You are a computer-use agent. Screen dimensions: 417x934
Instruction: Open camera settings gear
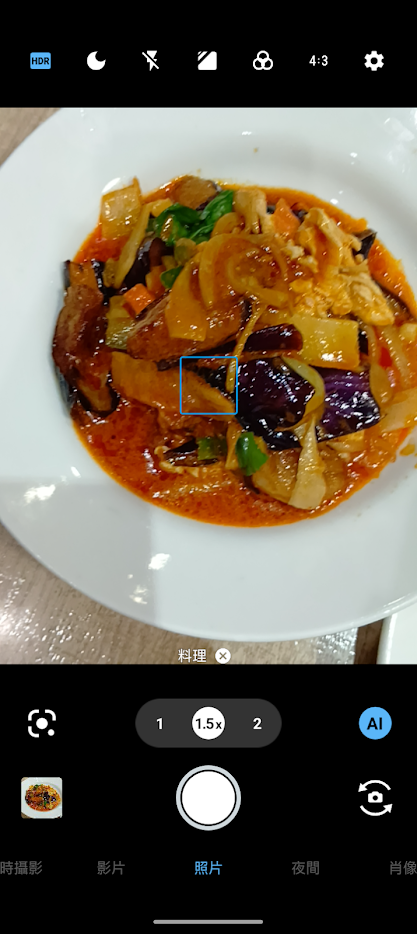pos(374,61)
